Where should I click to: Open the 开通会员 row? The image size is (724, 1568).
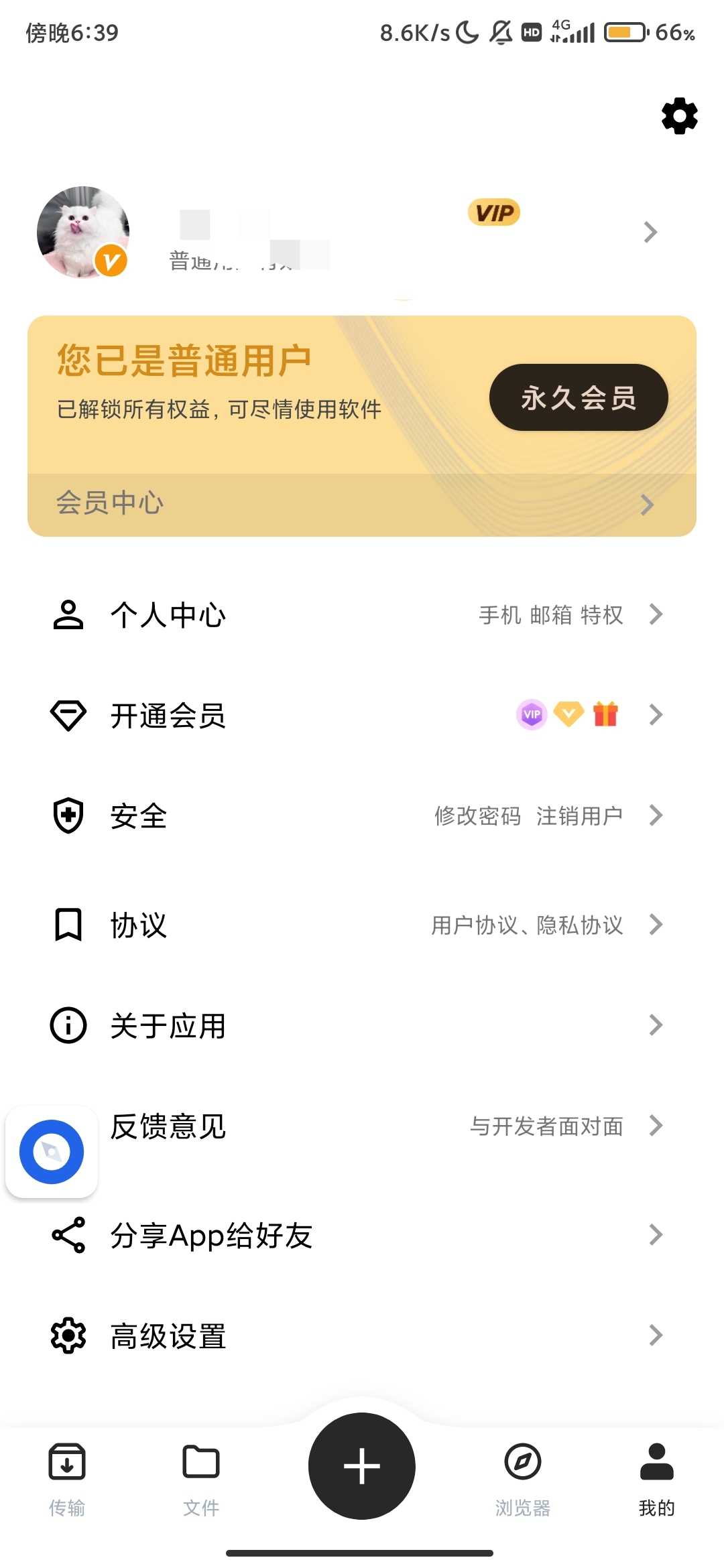point(361,715)
